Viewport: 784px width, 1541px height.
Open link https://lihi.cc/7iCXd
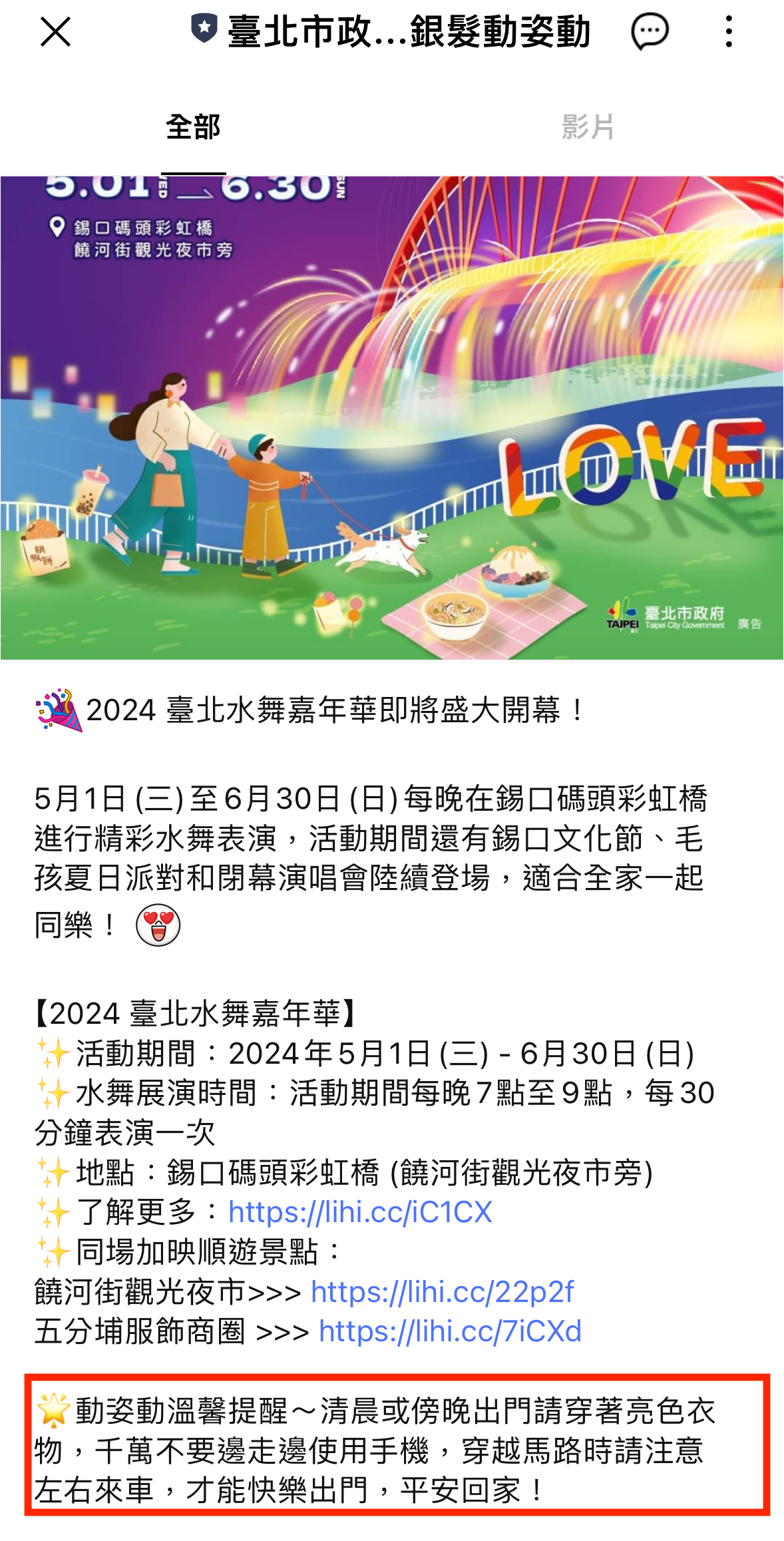point(450,1332)
